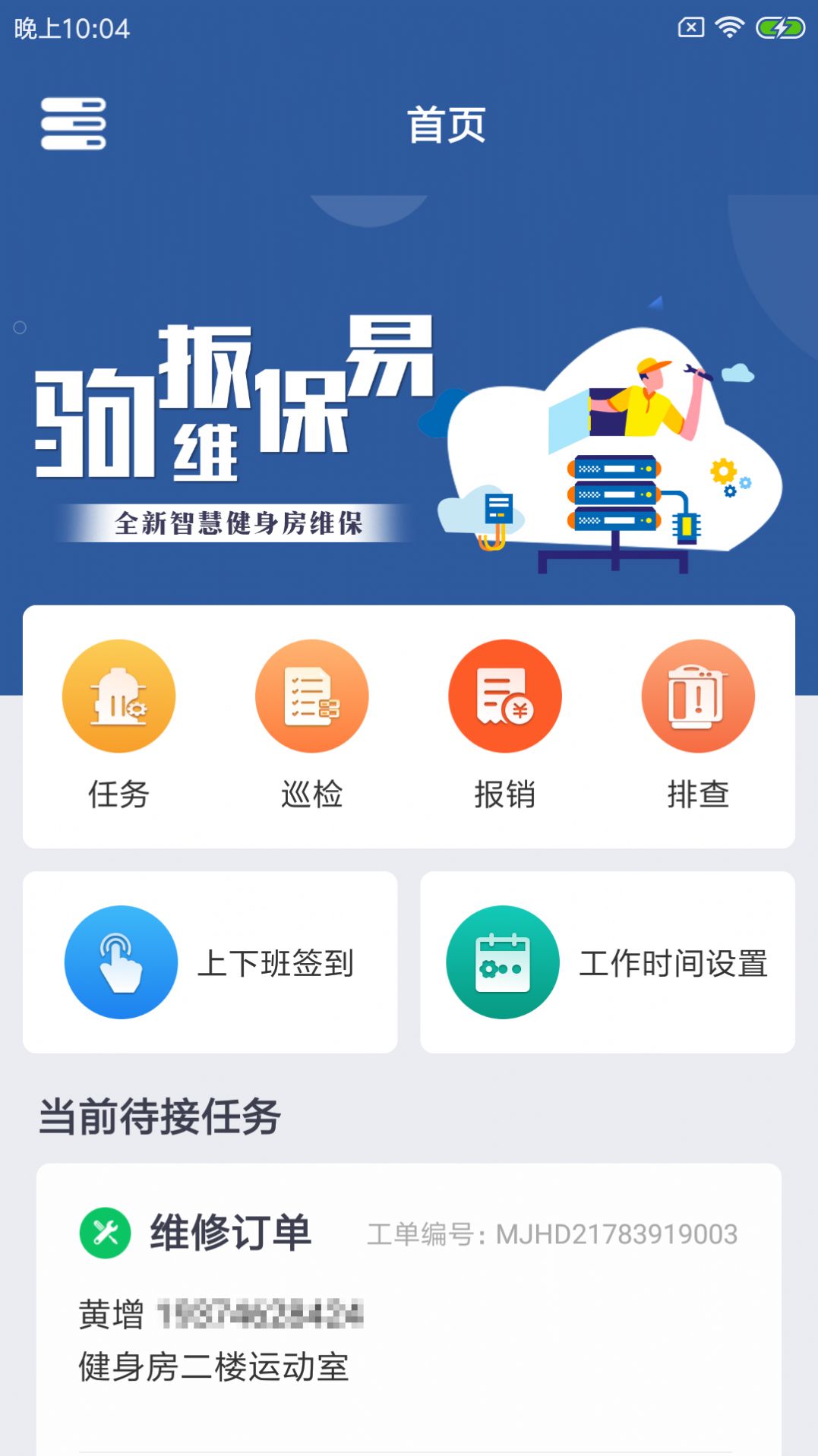
Task: Tap the clock-in hand icon
Action: click(121, 960)
